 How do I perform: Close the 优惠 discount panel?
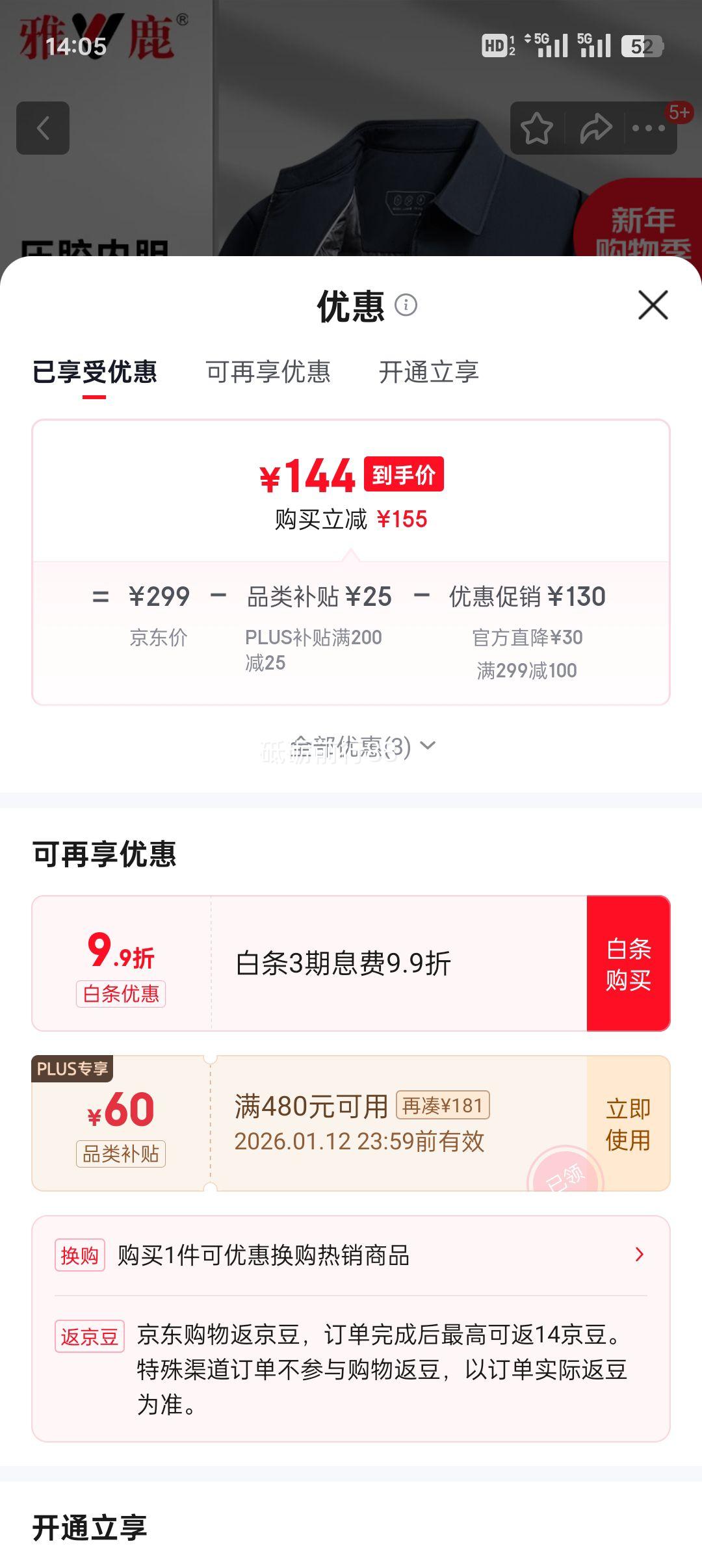[x=651, y=306]
